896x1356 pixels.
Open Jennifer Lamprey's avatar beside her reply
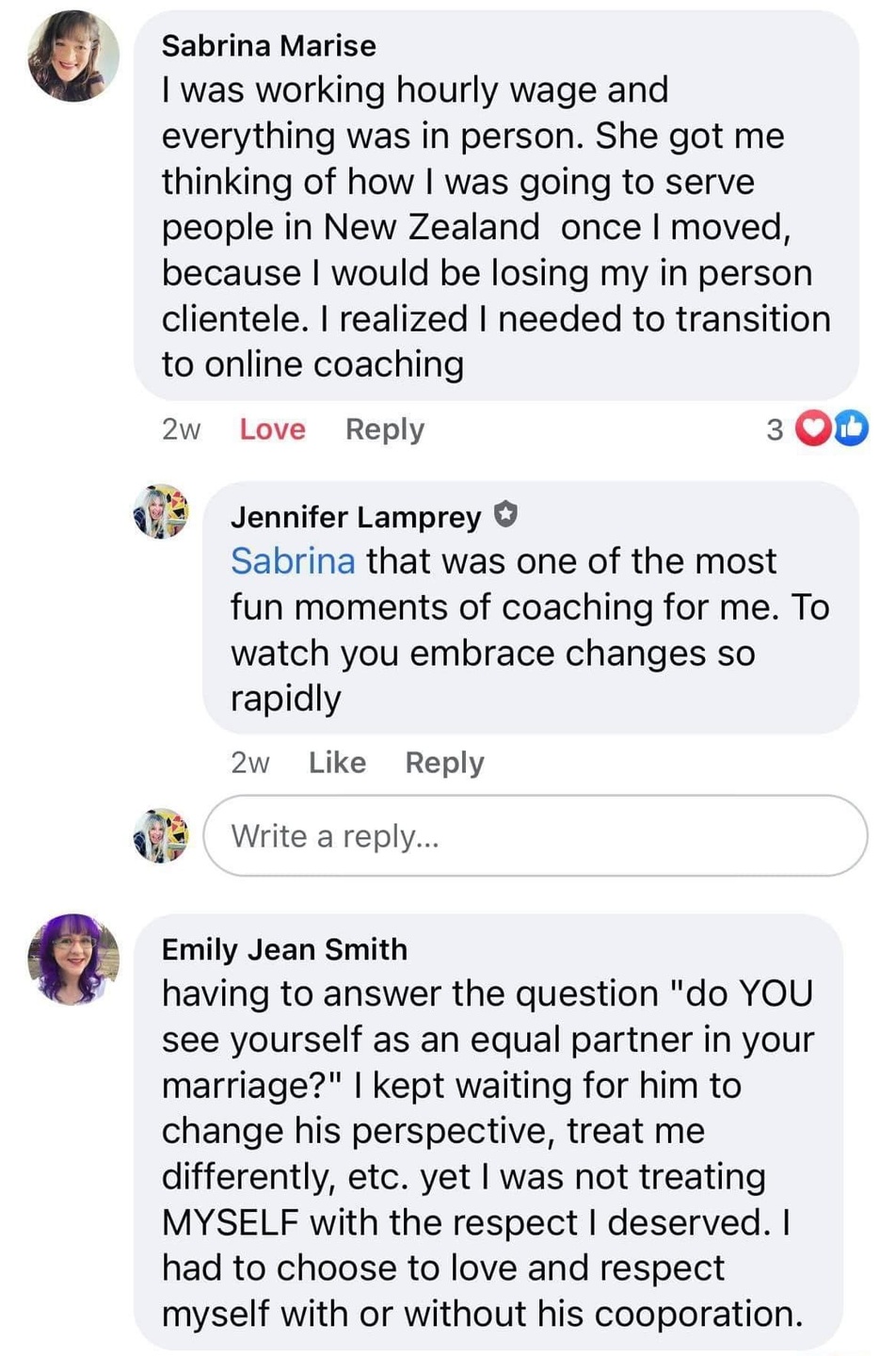161,512
